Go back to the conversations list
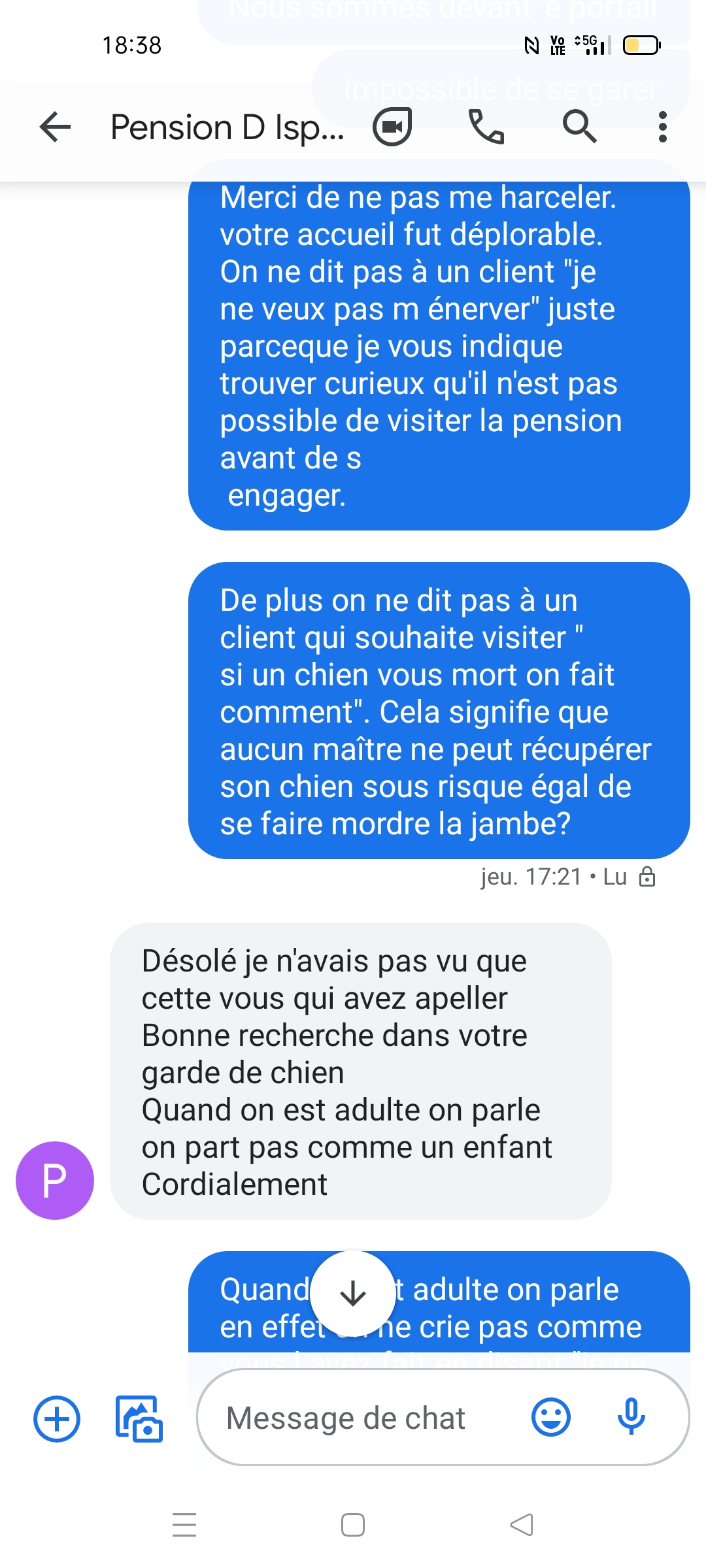 pyautogui.click(x=55, y=127)
